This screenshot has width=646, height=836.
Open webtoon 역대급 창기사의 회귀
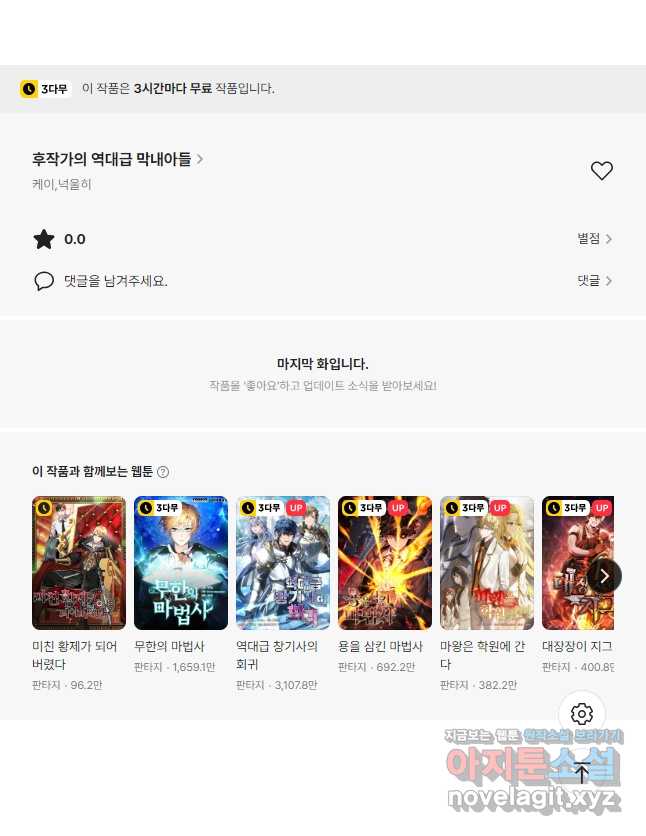[283, 563]
